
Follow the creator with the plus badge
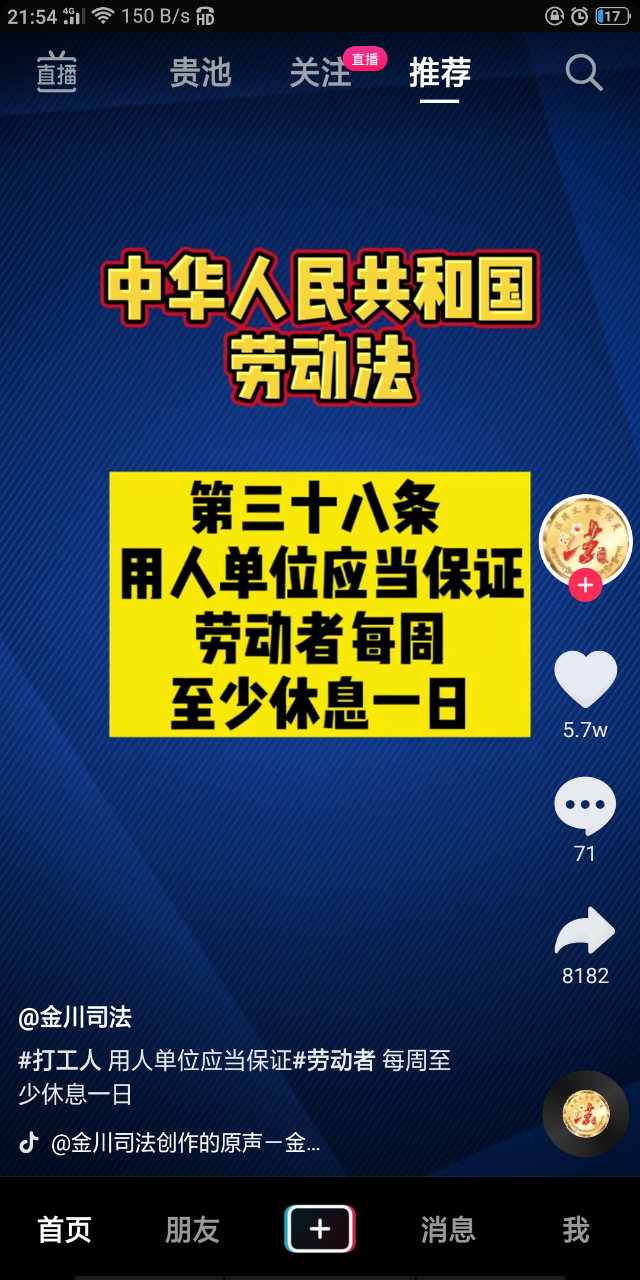[585, 585]
